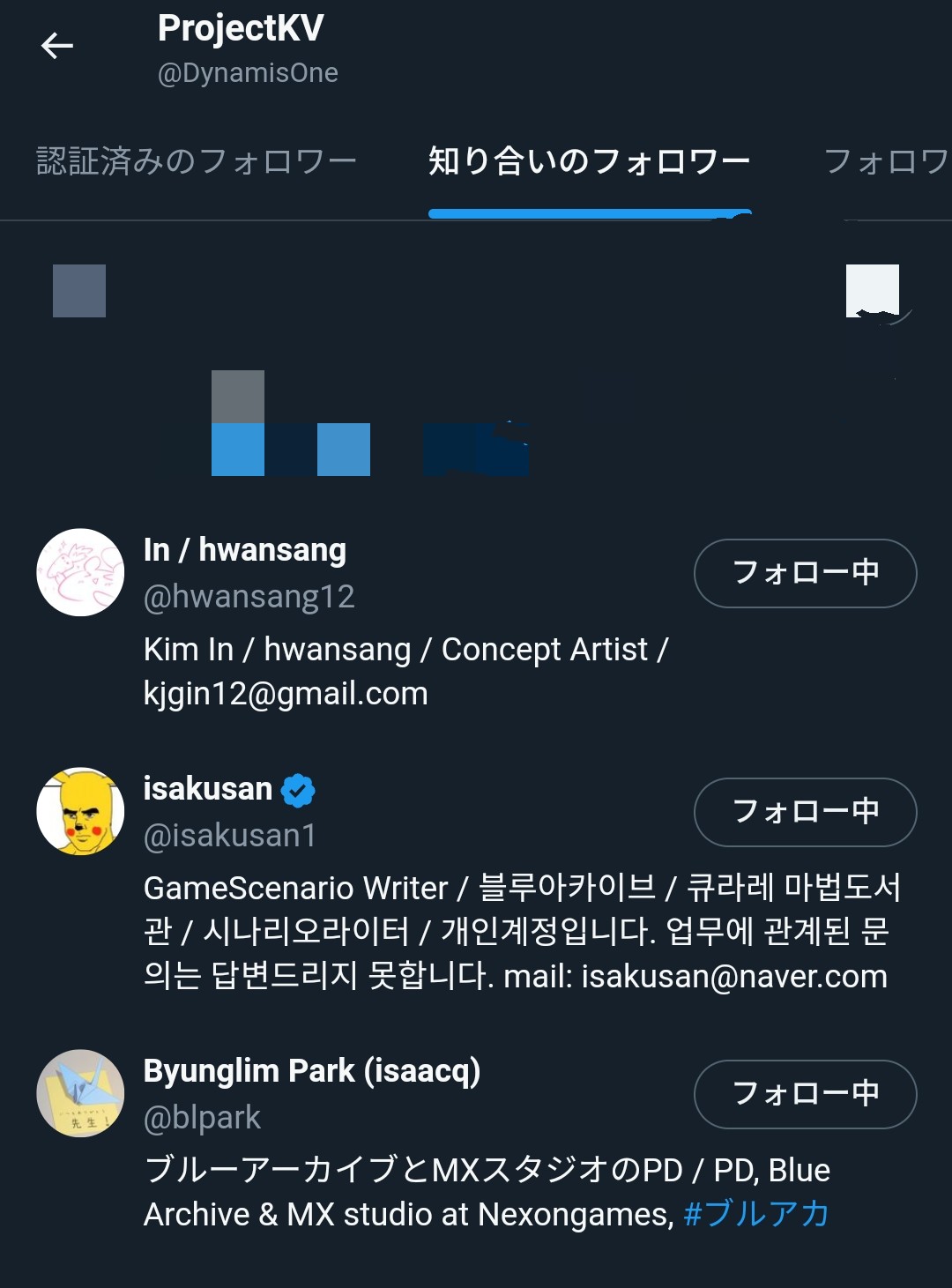Open In / hwansang's profile
The width and height of the screenshot is (952, 1288).
[244, 550]
